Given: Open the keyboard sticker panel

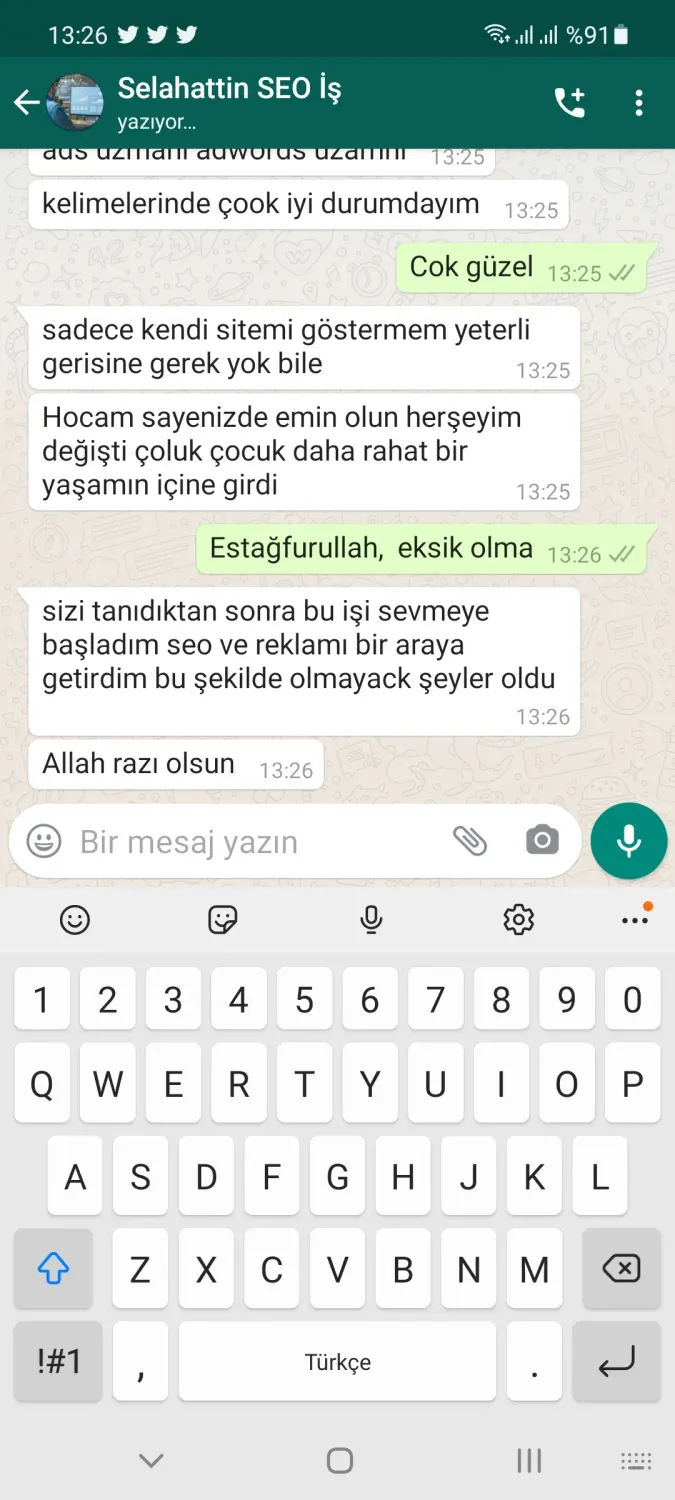Looking at the screenshot, I should tap(222, 919).
